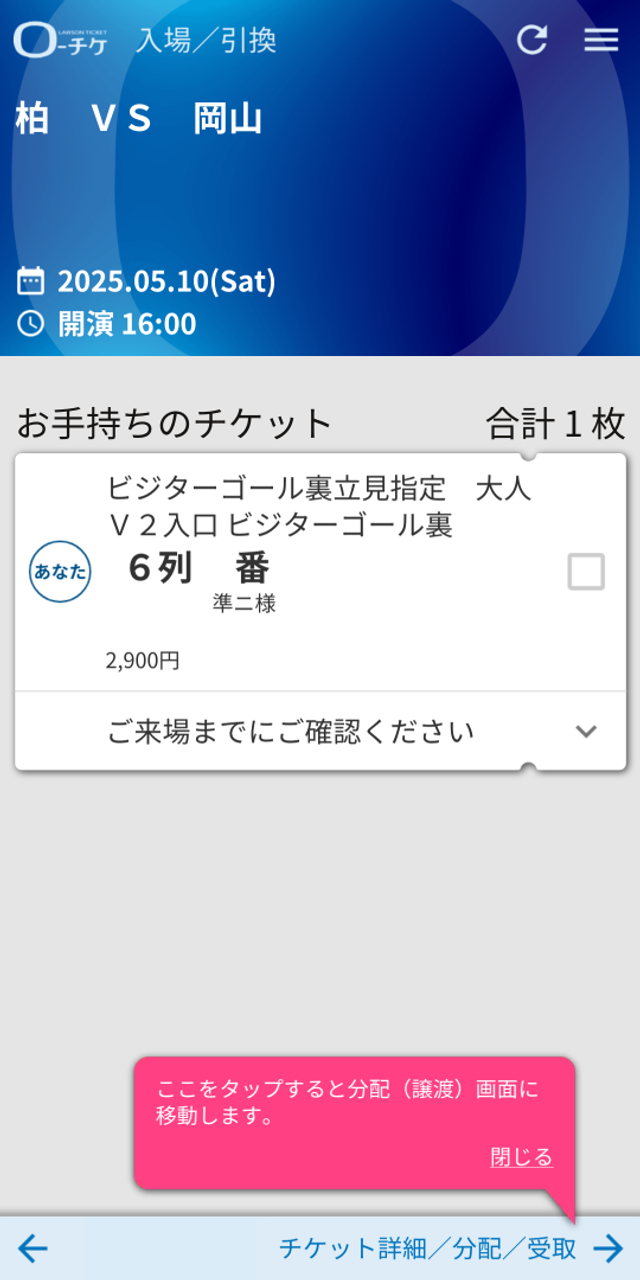The image size is (640, 1280).
Task: Open the hamburger menu
Action: tap(601, 40)
